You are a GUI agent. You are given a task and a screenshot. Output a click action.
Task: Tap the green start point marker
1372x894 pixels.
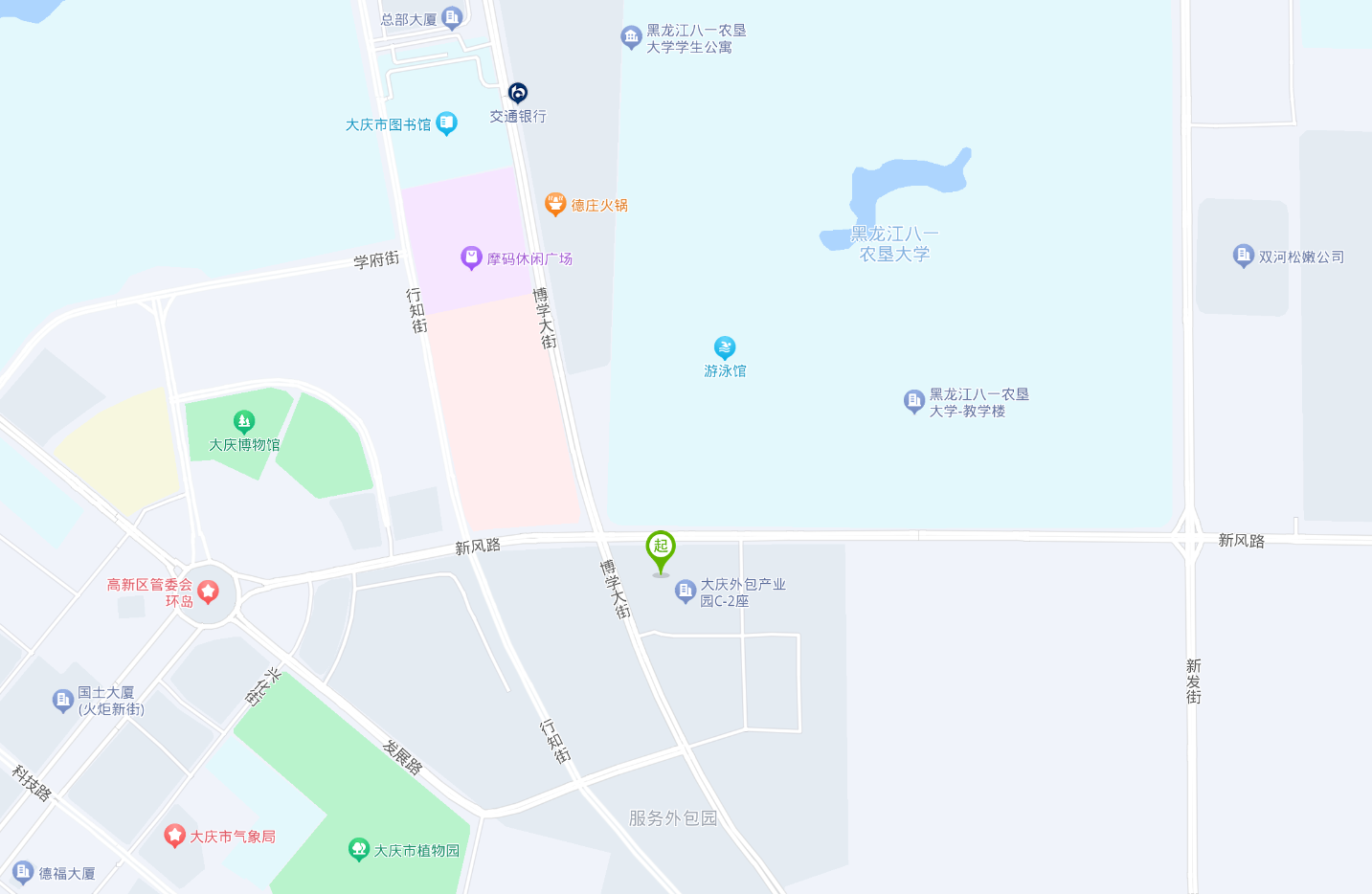coord(661,549)
